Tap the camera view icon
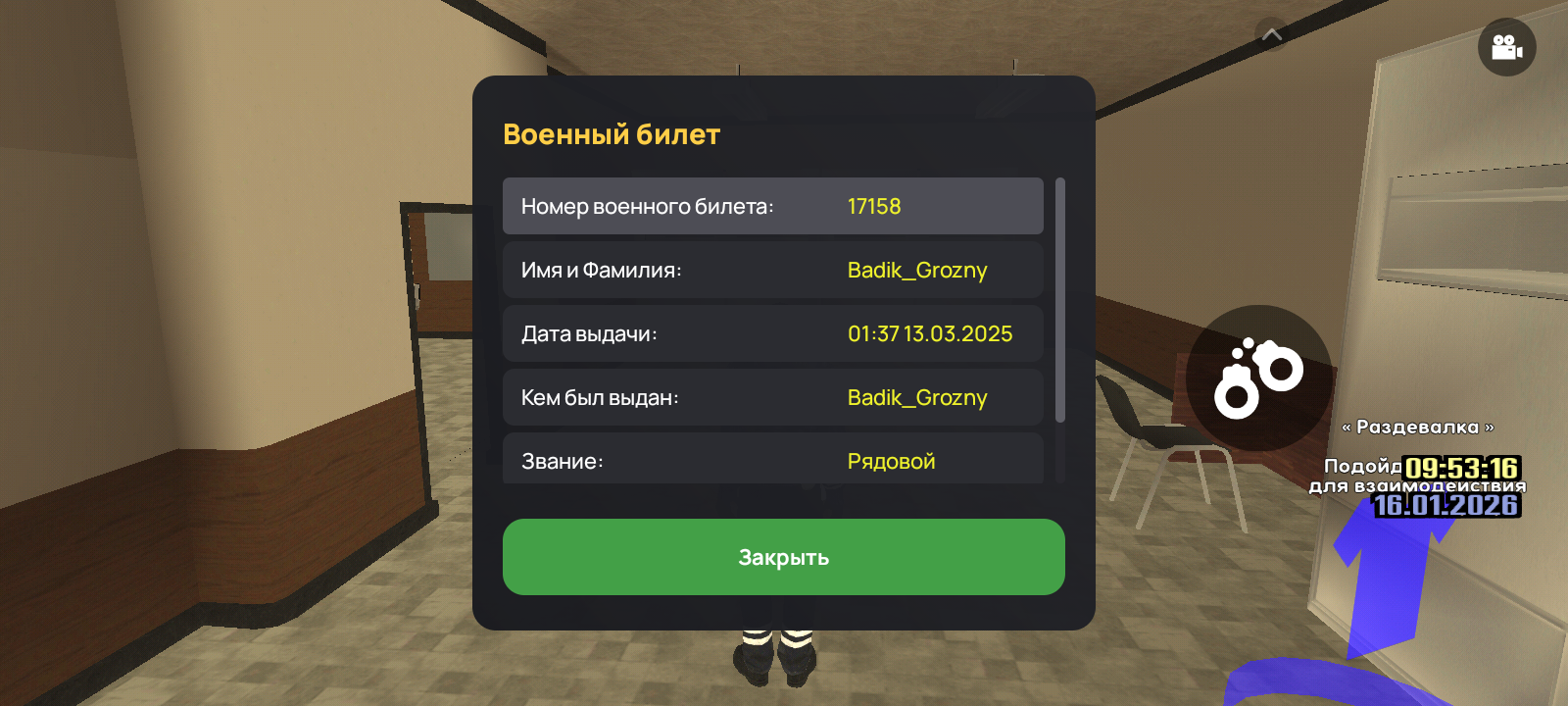The height and width of the screenshot is (706, 1568). (x=1506, y=47)
